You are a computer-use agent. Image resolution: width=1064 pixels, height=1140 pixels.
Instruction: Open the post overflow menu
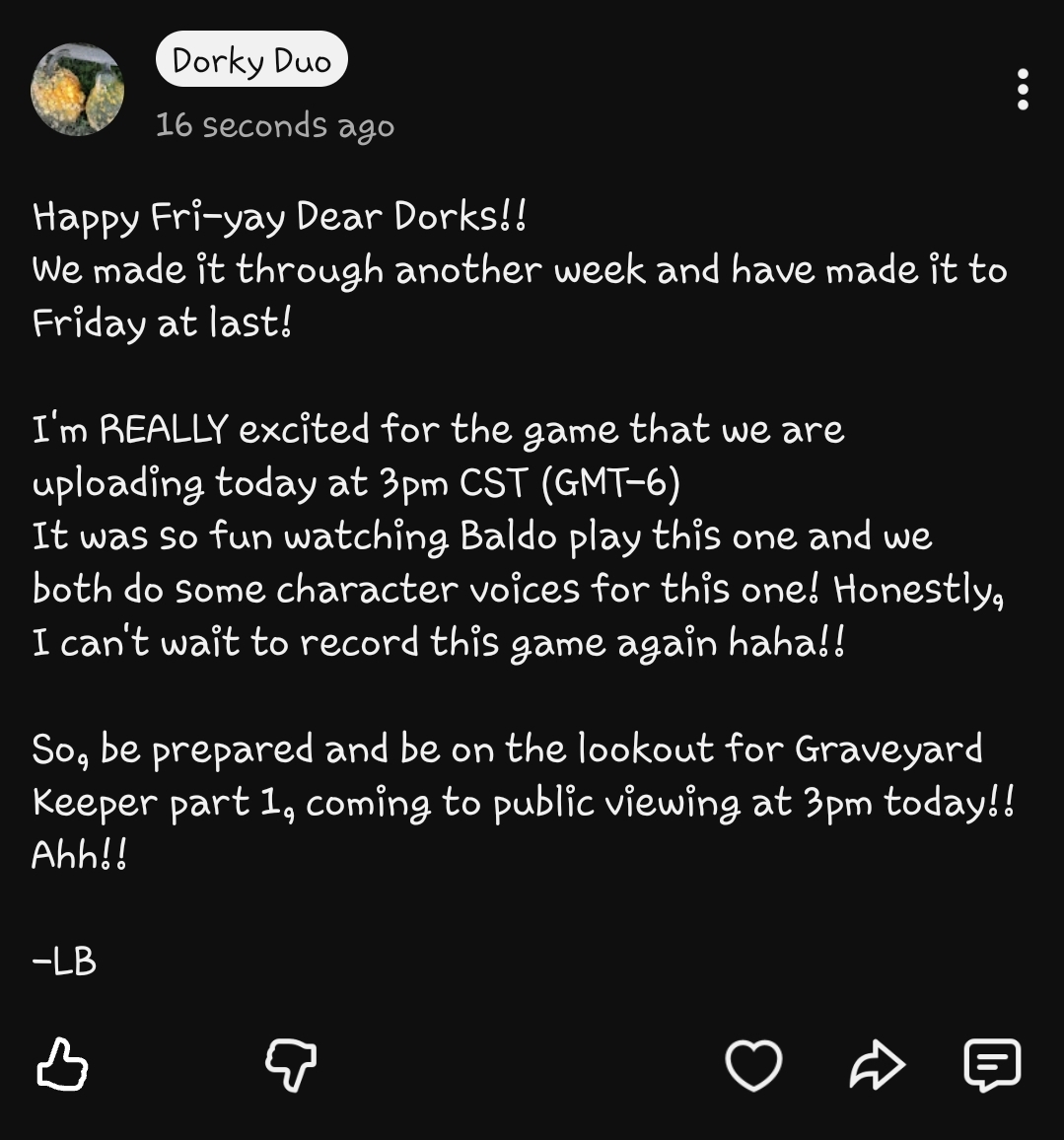point(1023,90)
